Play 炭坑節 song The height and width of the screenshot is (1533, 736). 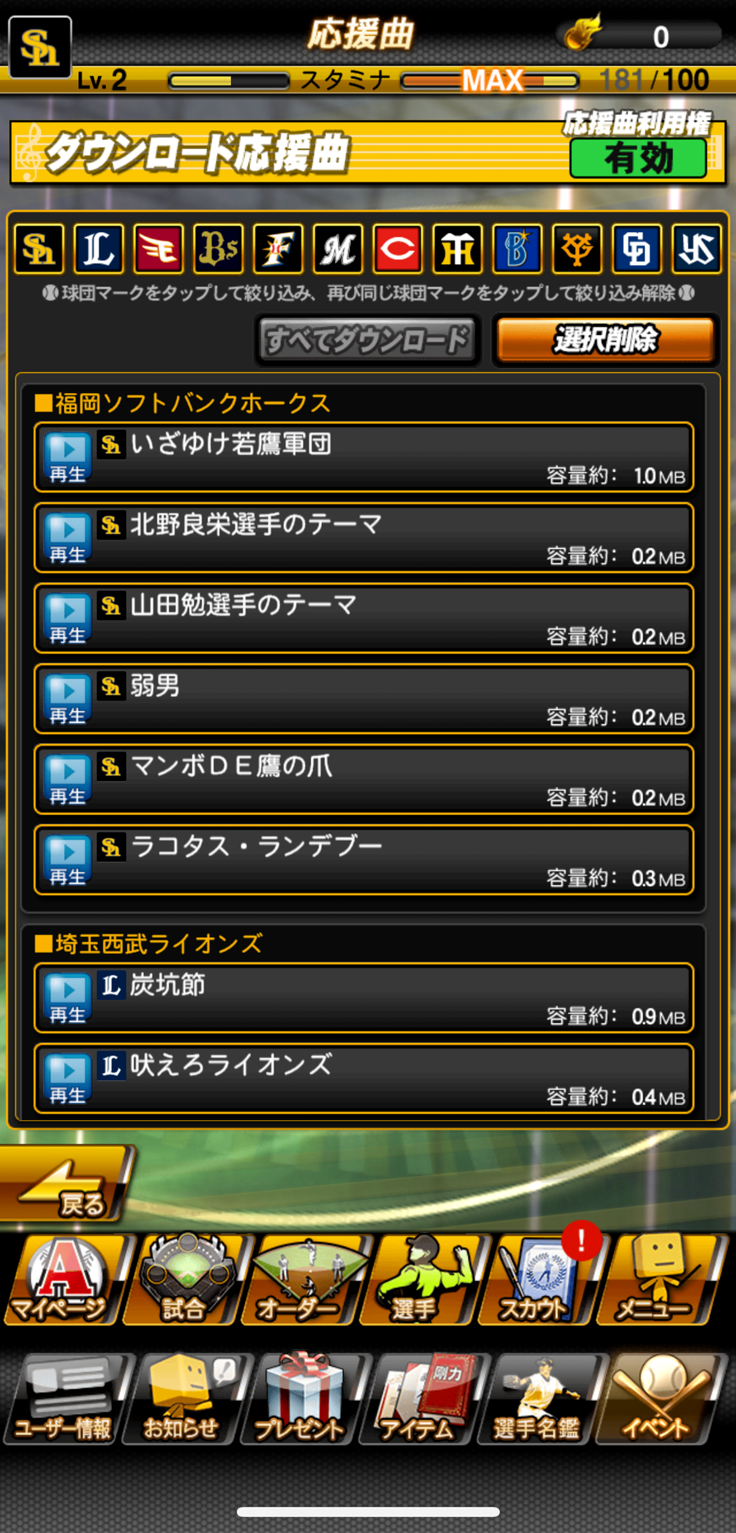pos(68,999)
